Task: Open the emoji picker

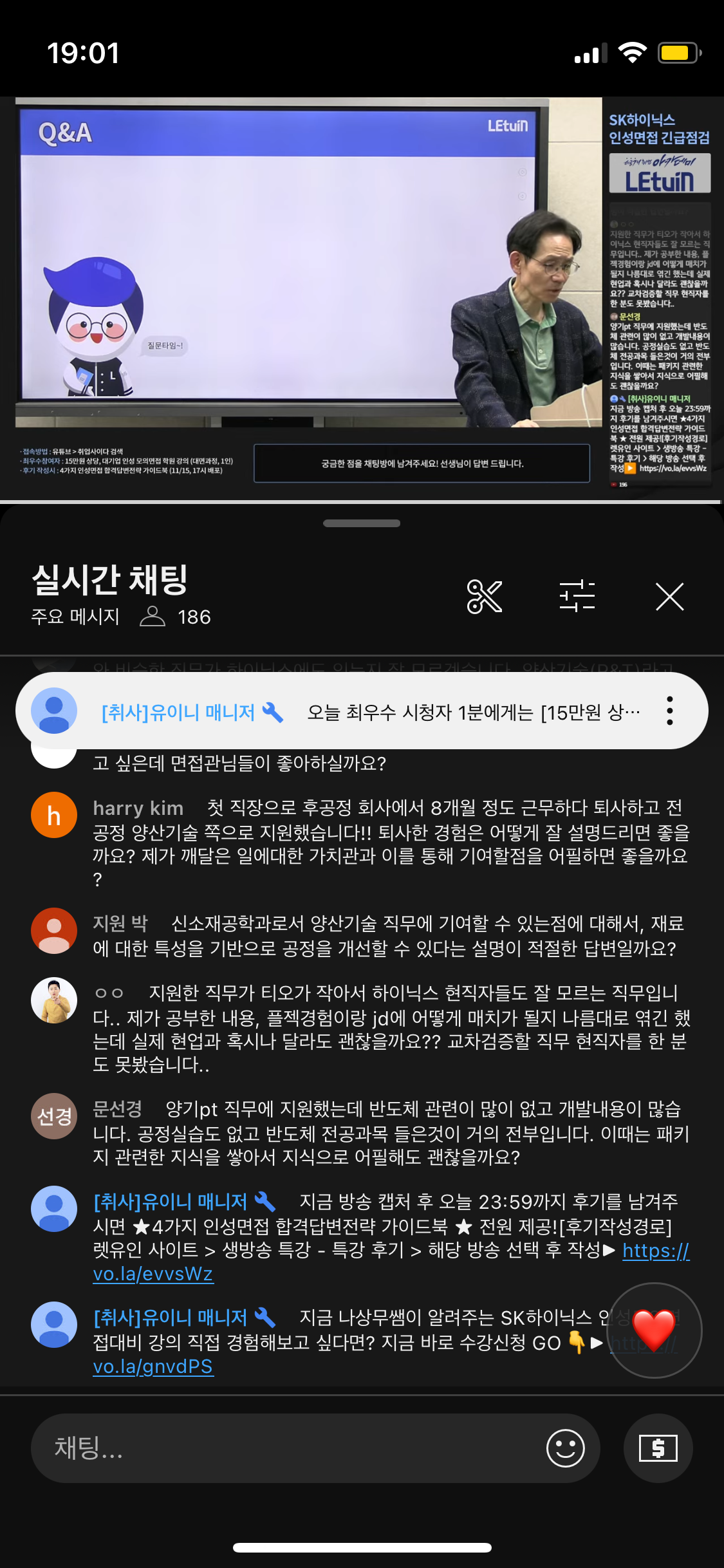Action: click(565, 1448)
